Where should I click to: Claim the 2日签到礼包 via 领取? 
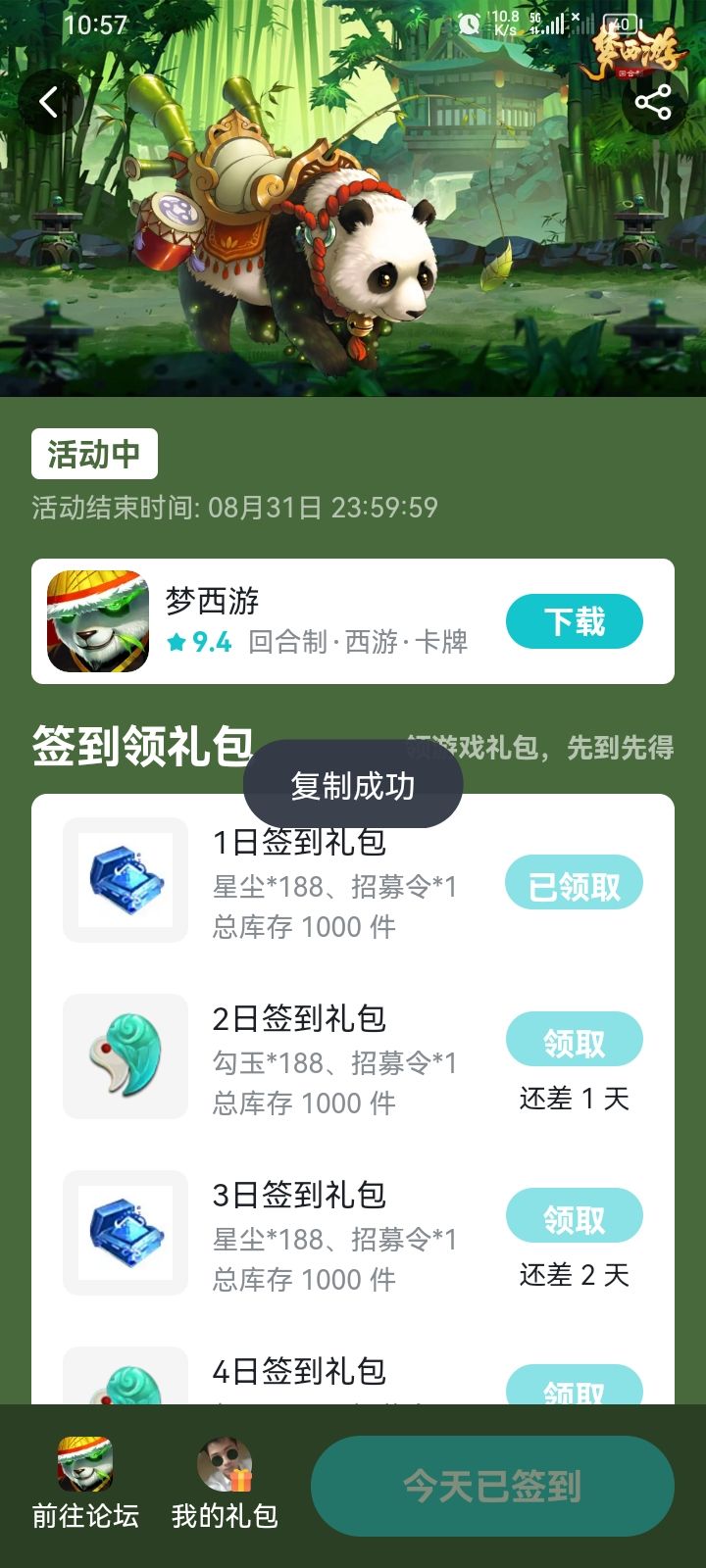pos(574,1039)
